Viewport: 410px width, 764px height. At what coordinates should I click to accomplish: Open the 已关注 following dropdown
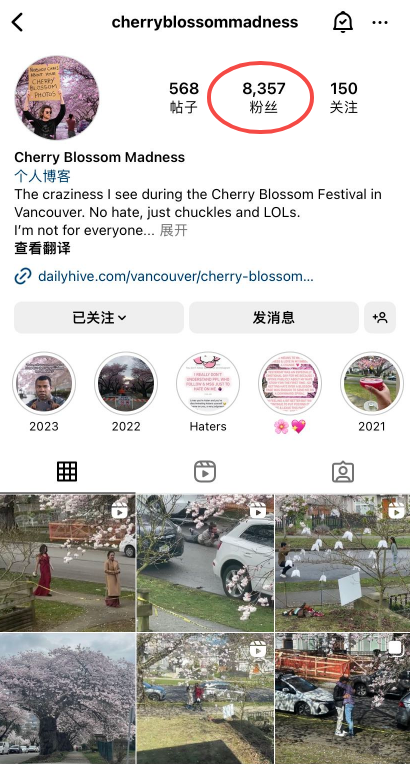(99, 318)
